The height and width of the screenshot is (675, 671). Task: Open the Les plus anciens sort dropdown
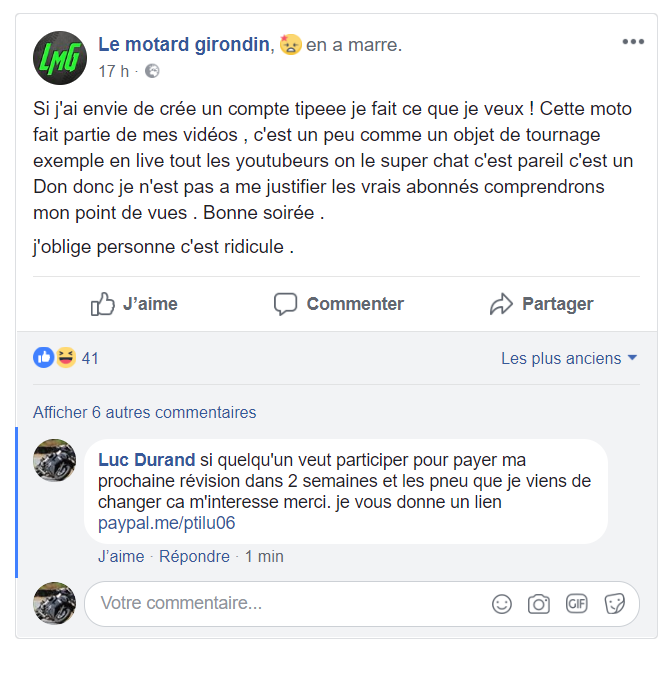[x=569, y=358]
